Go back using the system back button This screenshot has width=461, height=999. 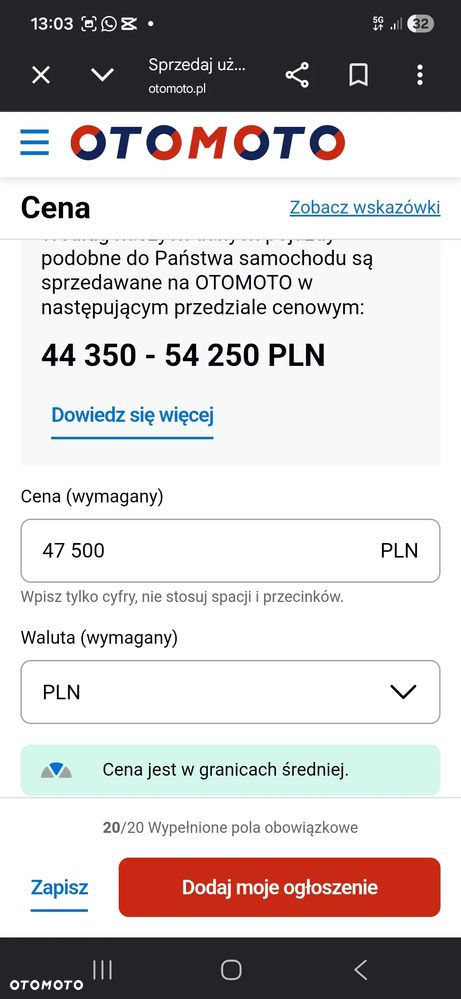[x=360, y=970]
